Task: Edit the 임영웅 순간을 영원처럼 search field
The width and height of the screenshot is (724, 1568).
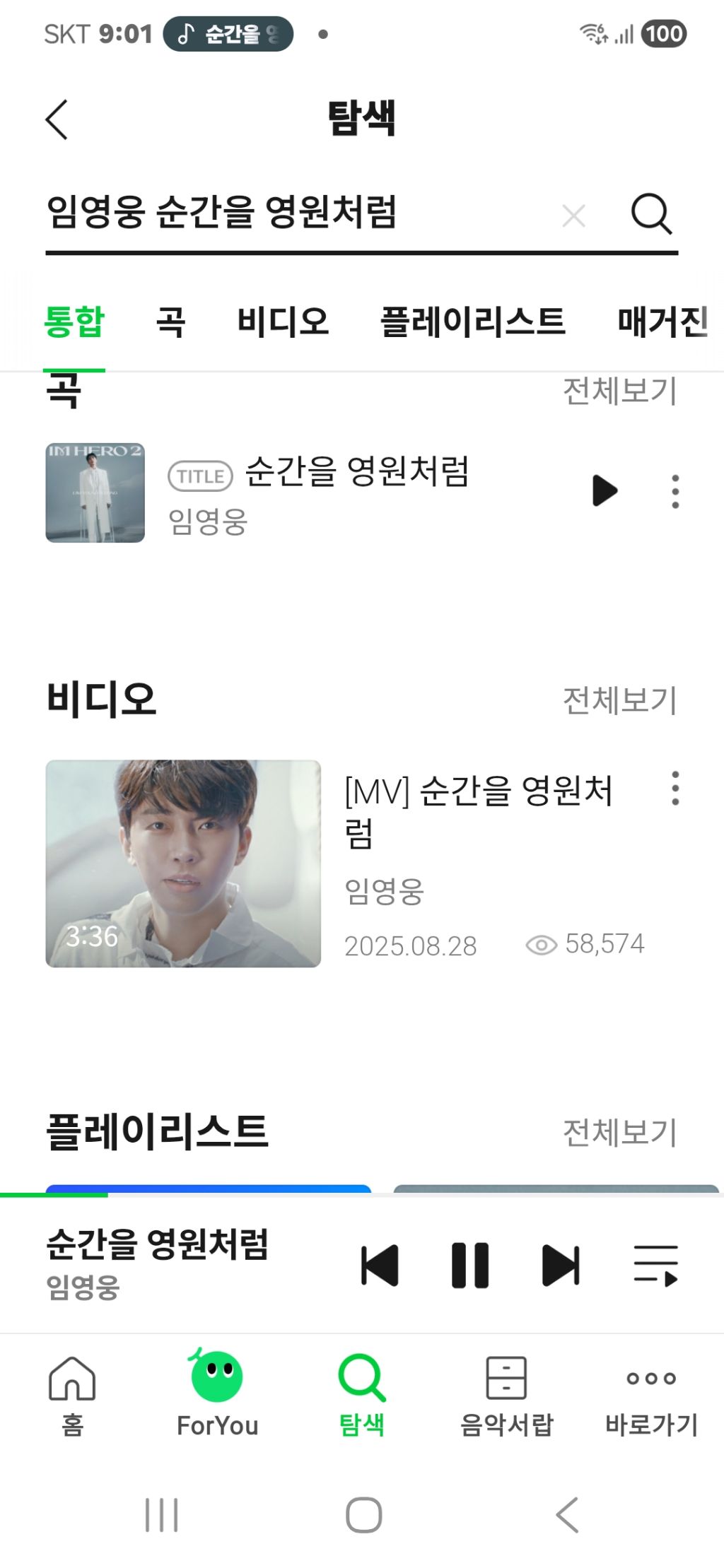Action: pos(283,212)
